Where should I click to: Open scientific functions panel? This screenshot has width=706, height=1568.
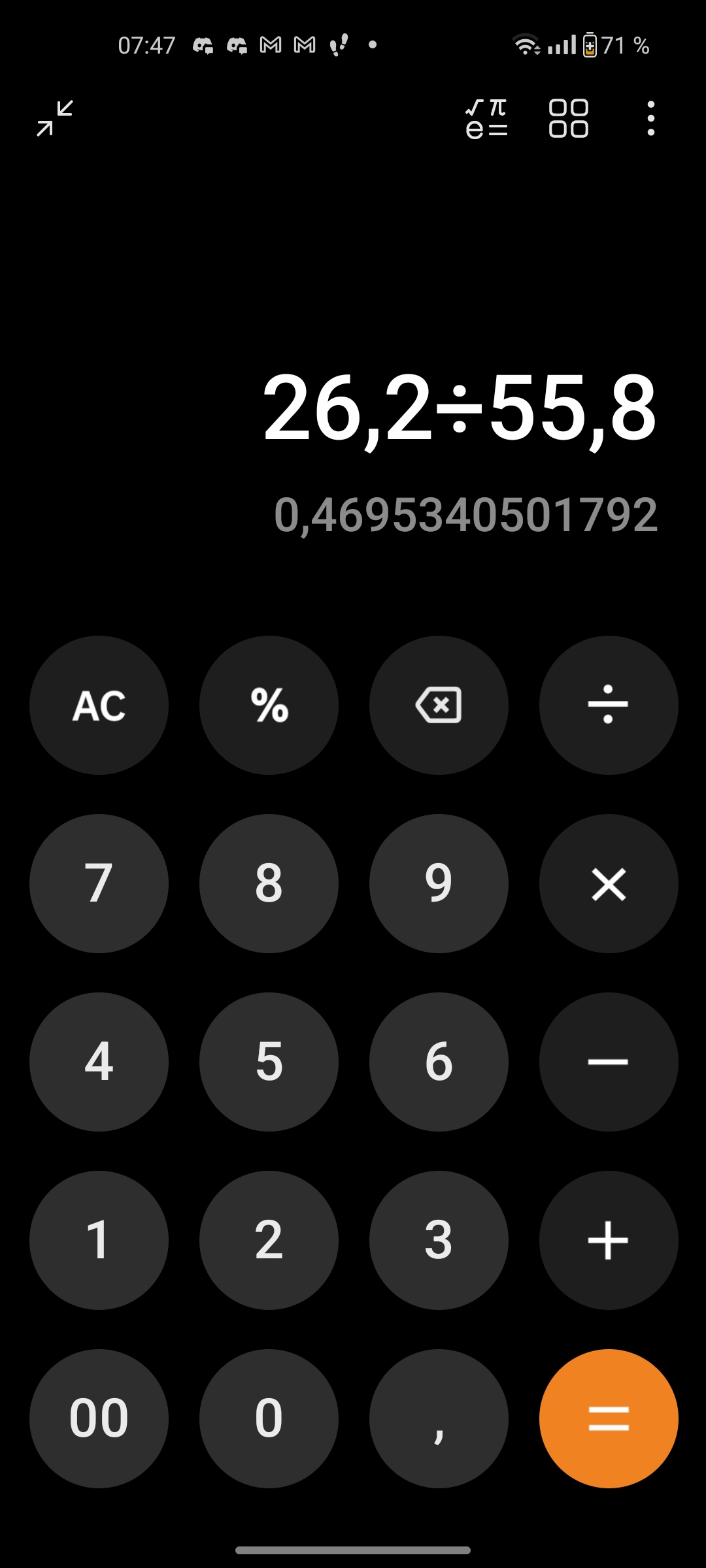[x=486, y=118]
